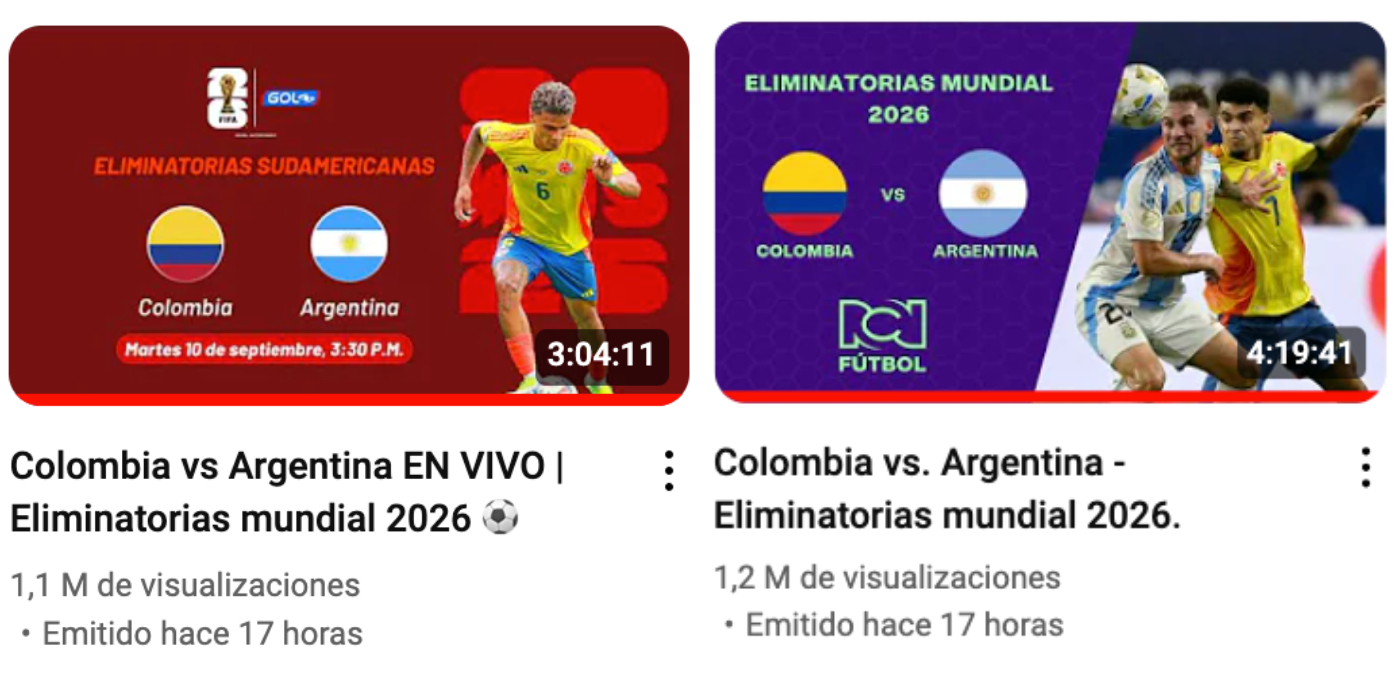Open the Gol Caracol Colombia vs Argentina video
This screenshot has width=1400, height=700.
348,215
